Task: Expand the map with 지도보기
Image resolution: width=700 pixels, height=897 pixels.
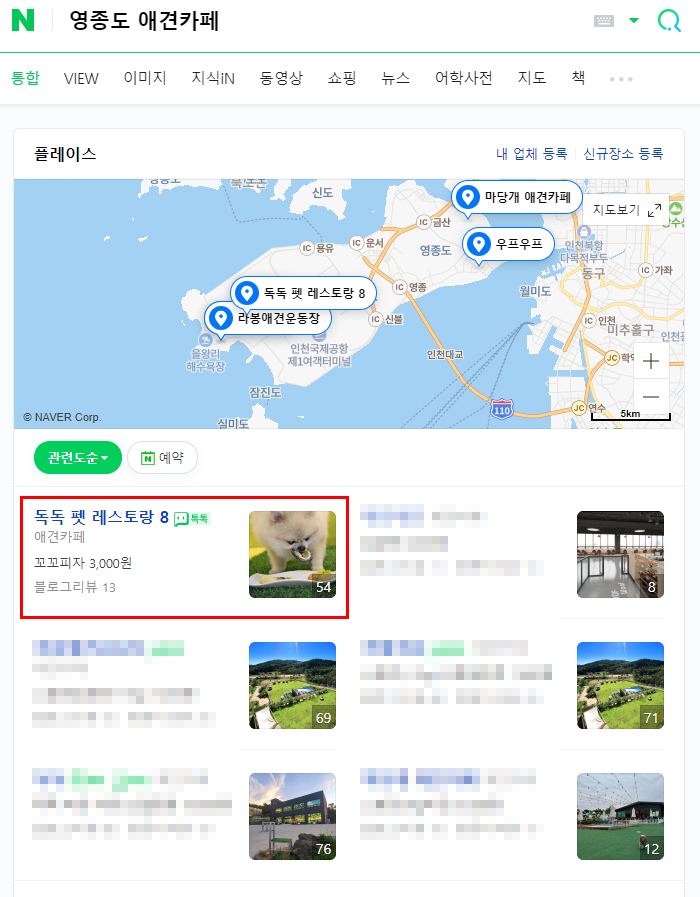Action: tap(626, 210)
